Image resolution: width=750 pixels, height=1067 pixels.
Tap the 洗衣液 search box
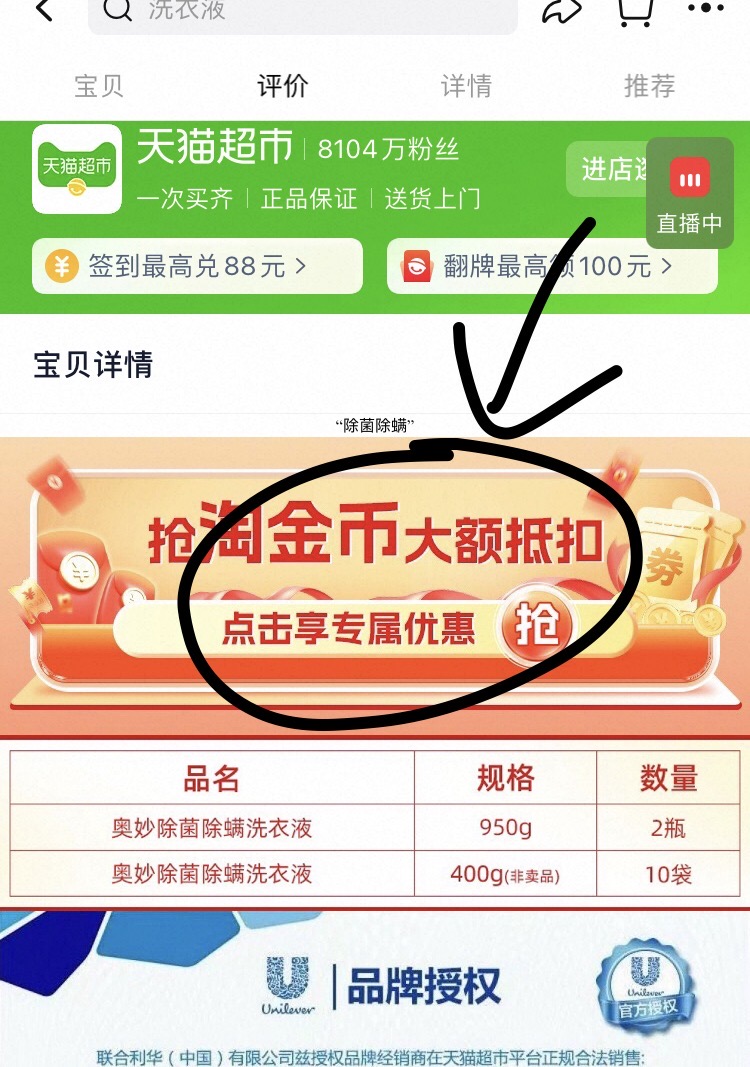[302, 12]
